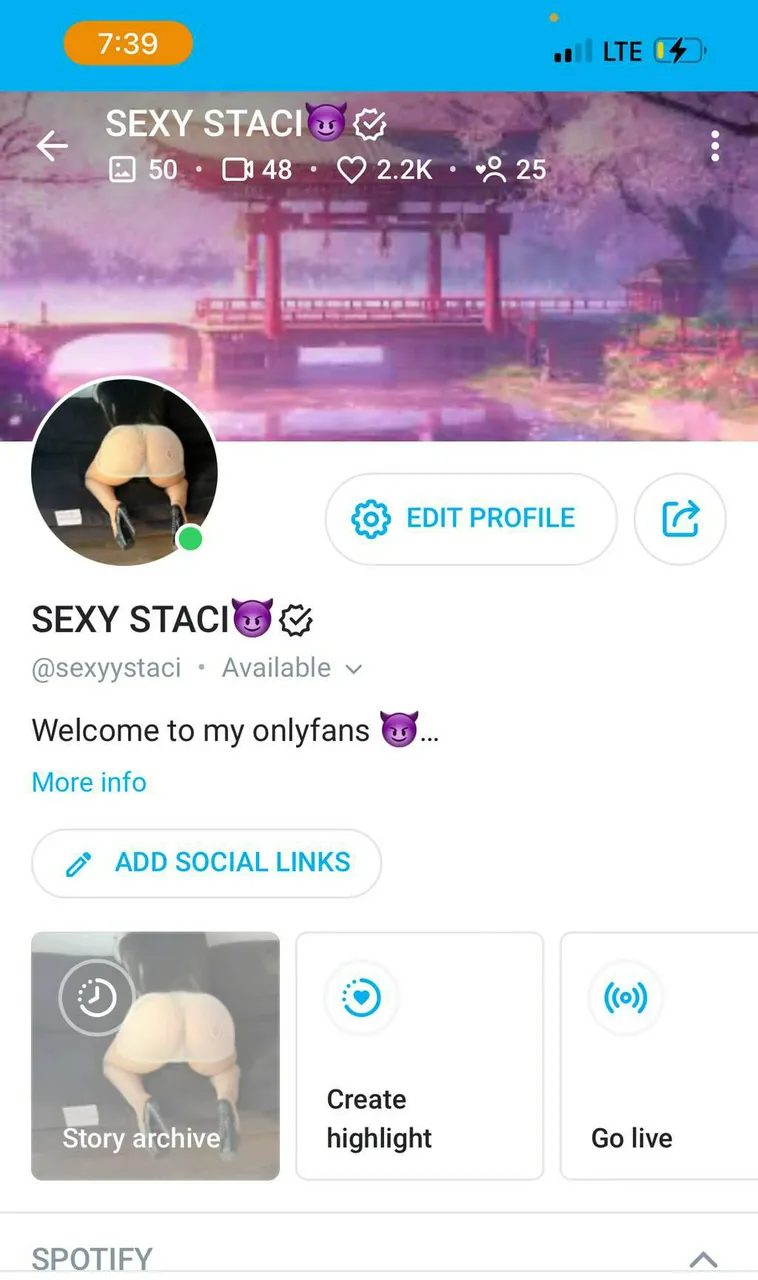This screenshot has width=758, height=1280.
Task: Go back using the header arrow
Action: (52, 147)
